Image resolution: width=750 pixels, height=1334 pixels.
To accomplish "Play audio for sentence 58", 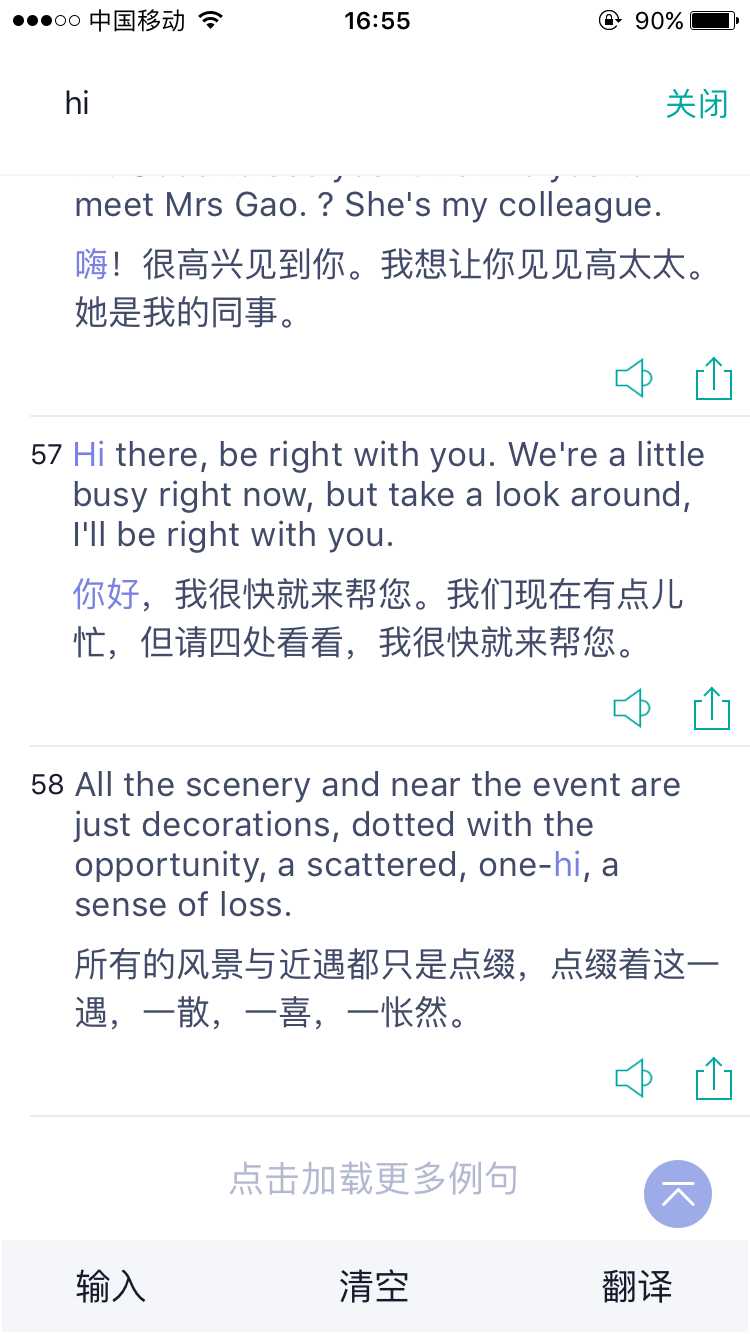I will 633,1079.
